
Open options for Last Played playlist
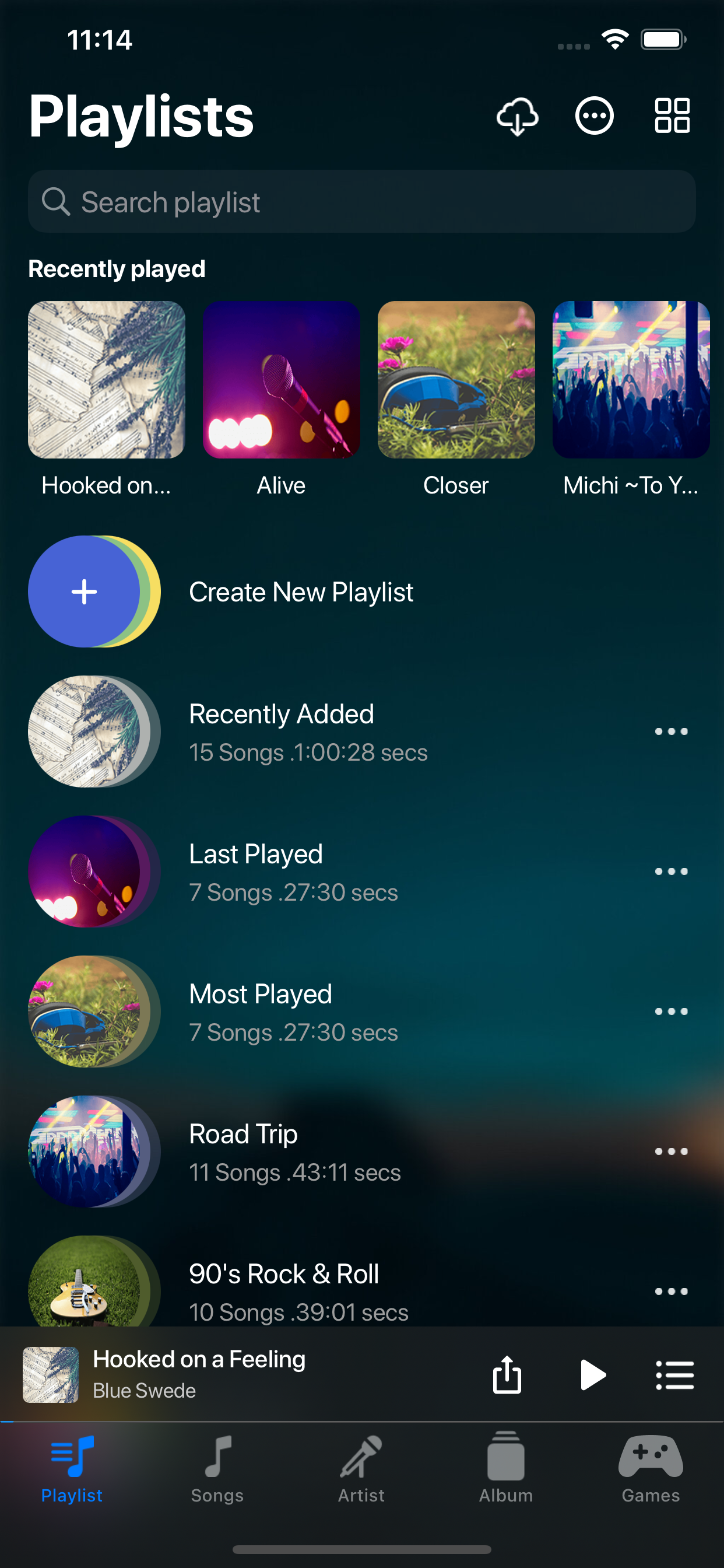pyautogui.click(x=671, y=871)
